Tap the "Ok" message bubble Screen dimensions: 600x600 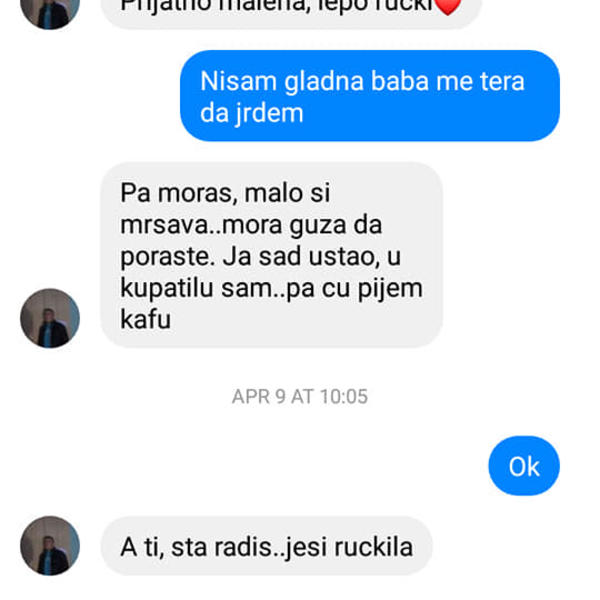click(x=524, y=467)
